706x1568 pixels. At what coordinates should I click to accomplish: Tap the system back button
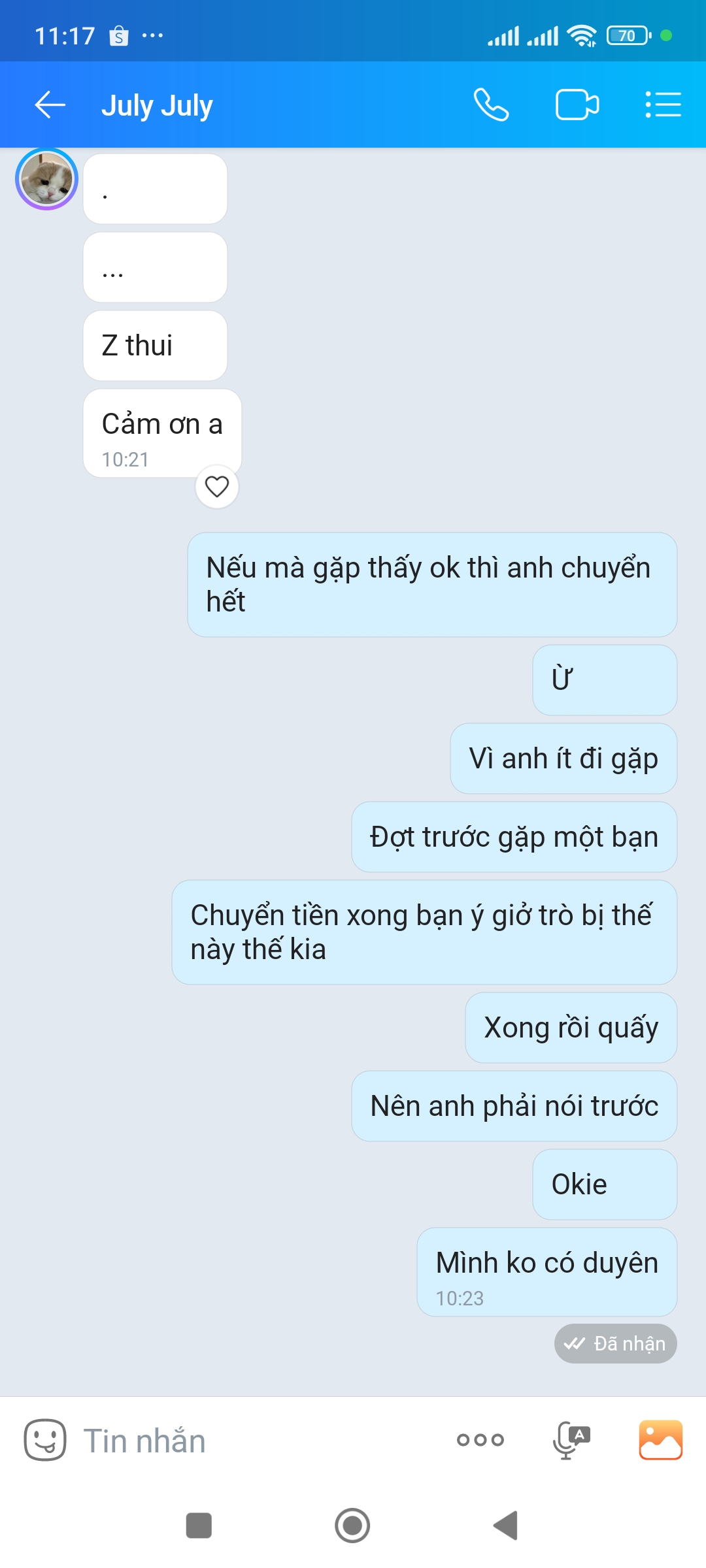(505, 1526)
